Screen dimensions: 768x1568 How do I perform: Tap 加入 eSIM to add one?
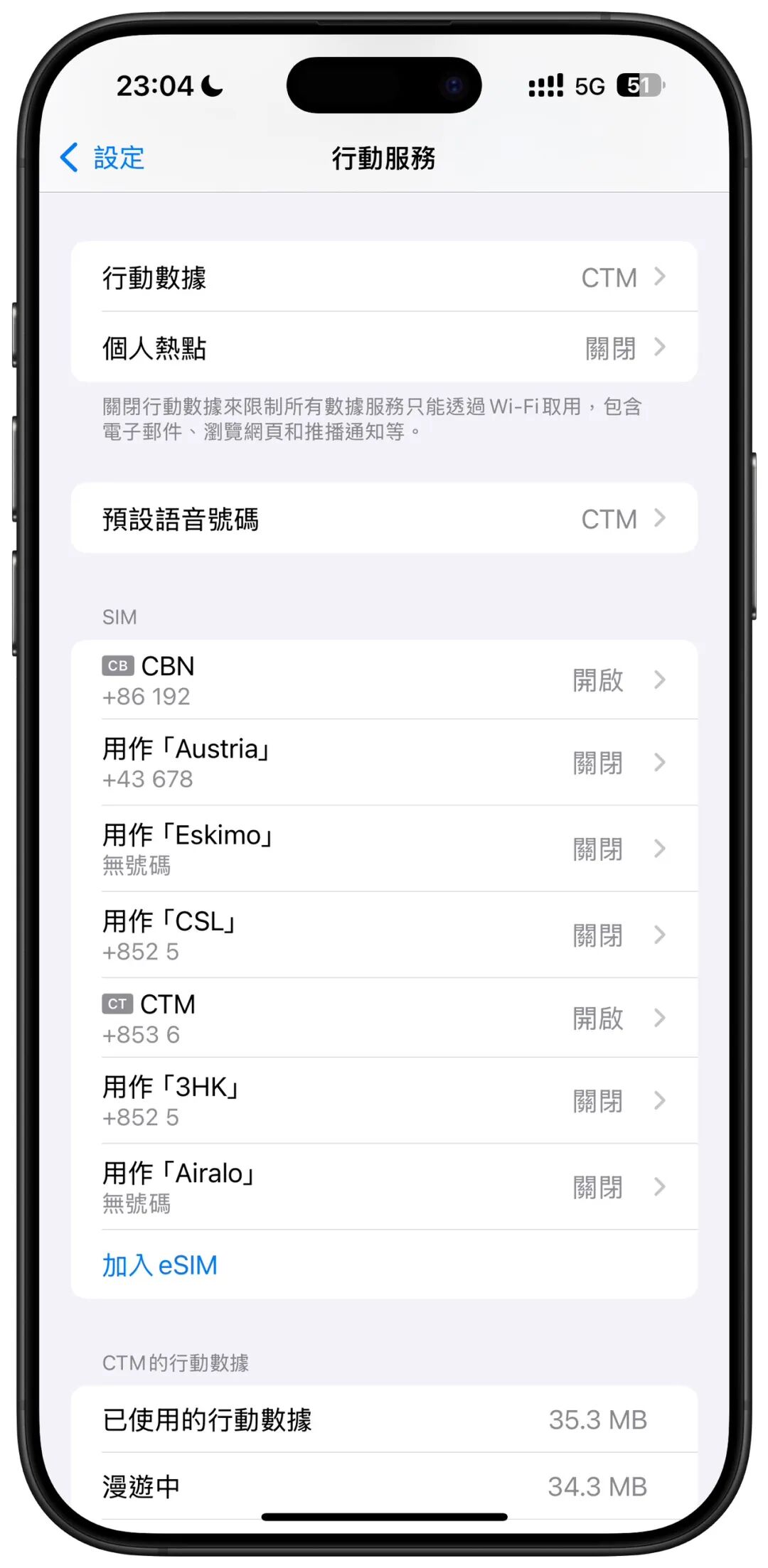[x=160, y=1265]
